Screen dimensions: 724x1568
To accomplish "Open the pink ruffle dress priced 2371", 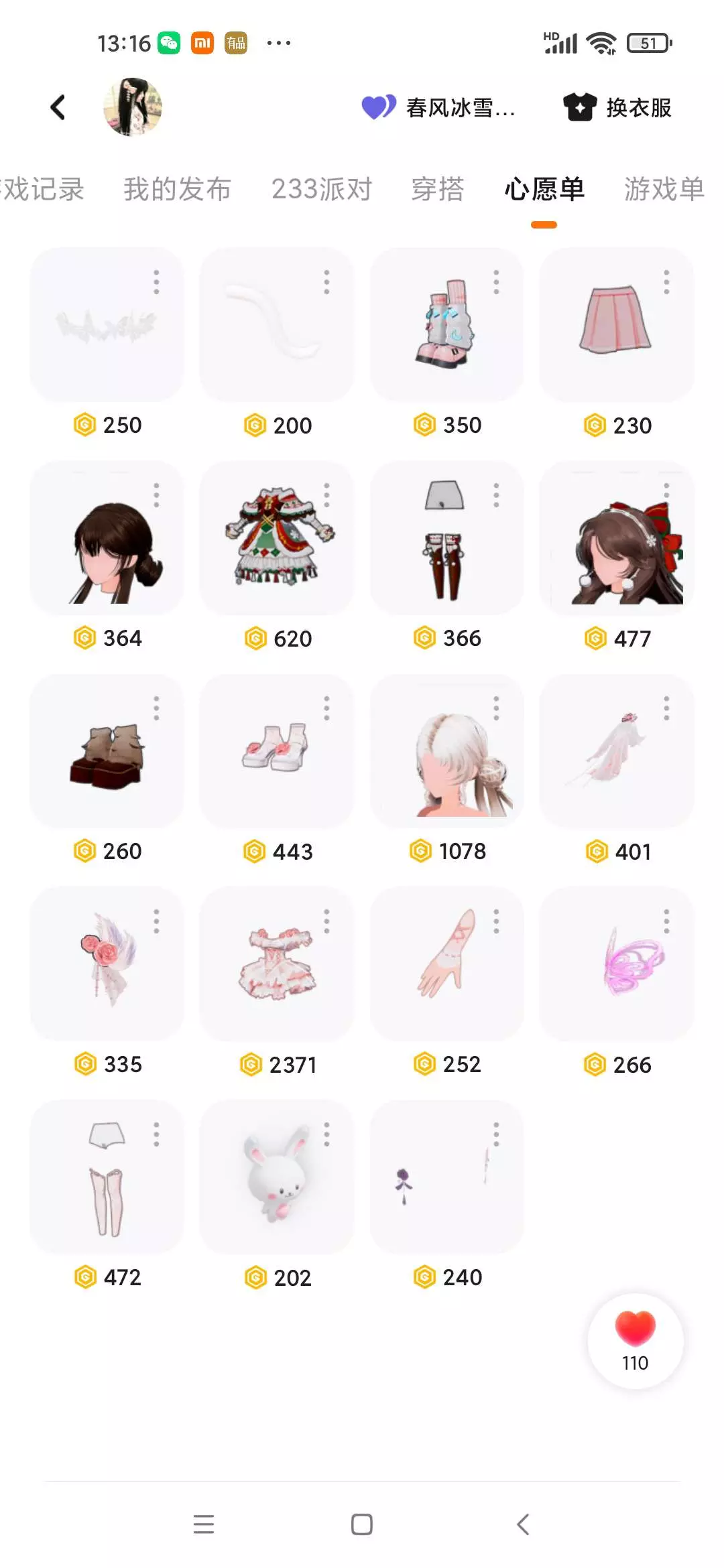I will (277, 964).
